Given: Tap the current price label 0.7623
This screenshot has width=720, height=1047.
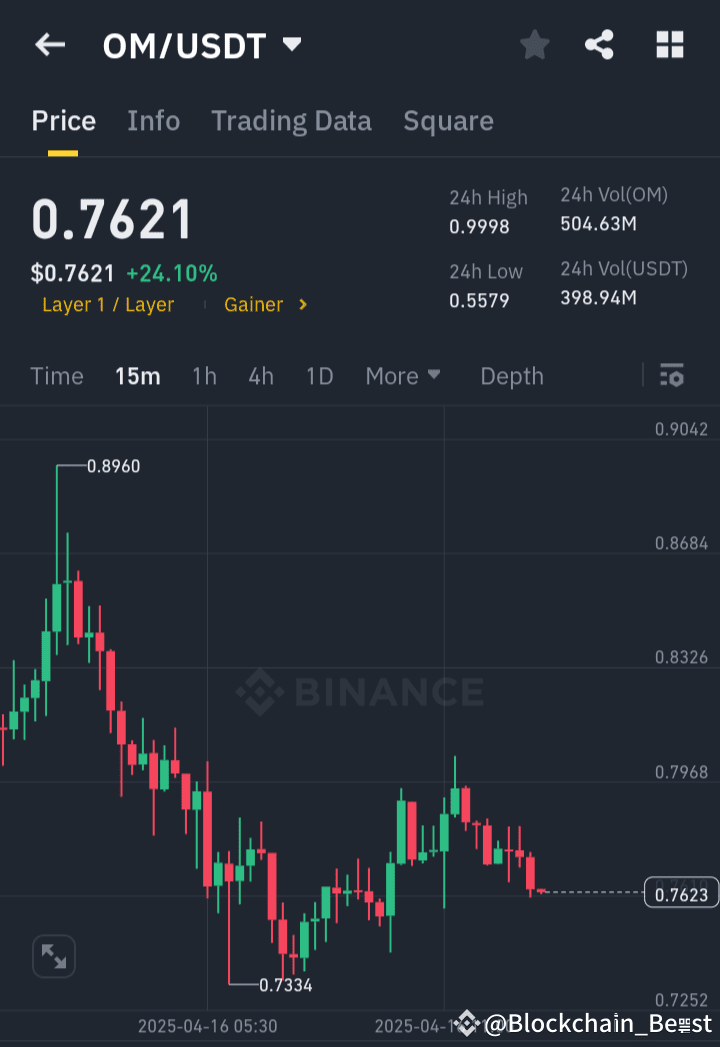Looking at the screenshot, I should coord(681,893).
